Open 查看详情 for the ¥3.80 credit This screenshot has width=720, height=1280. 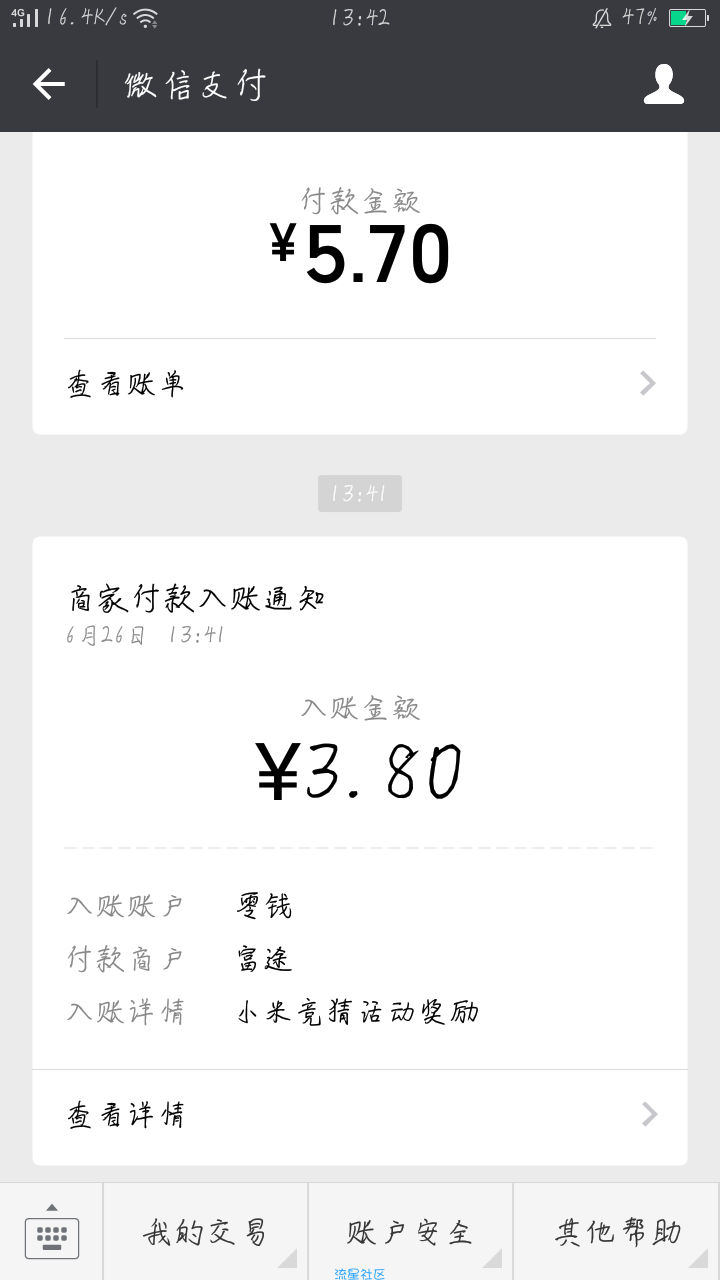point(360,1115)
